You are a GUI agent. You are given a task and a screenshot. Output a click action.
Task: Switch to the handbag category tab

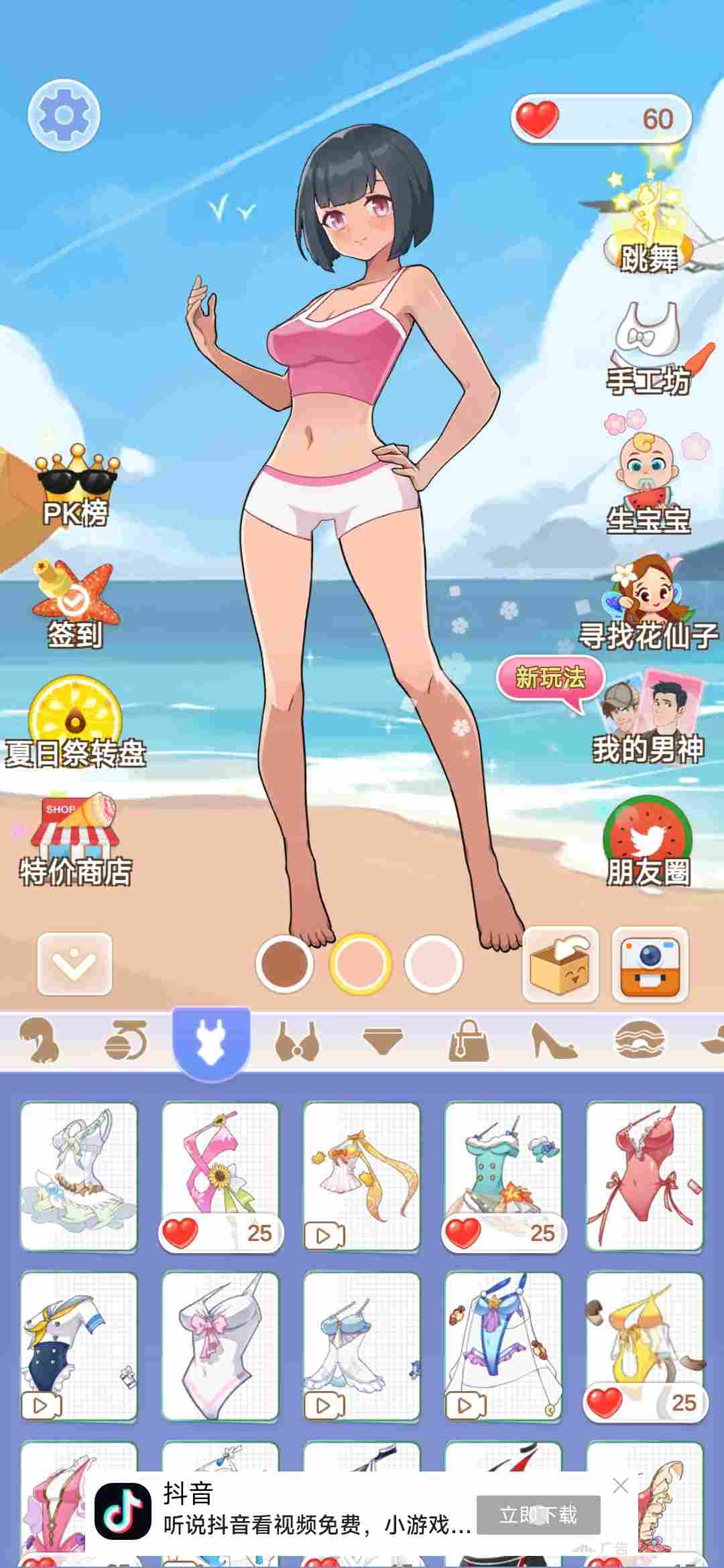tap(469, 1041)
